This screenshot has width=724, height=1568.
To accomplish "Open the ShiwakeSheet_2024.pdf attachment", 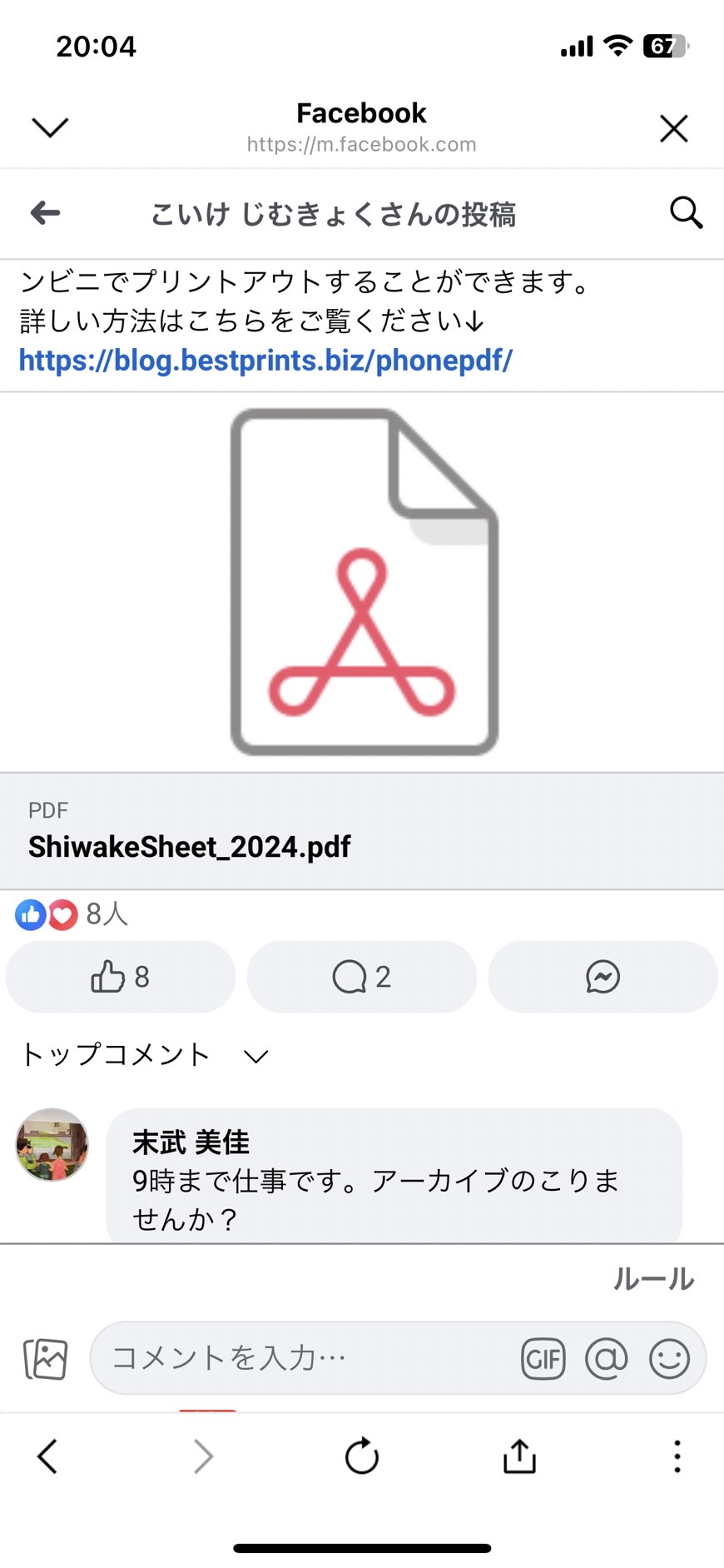I will point(362,831).
